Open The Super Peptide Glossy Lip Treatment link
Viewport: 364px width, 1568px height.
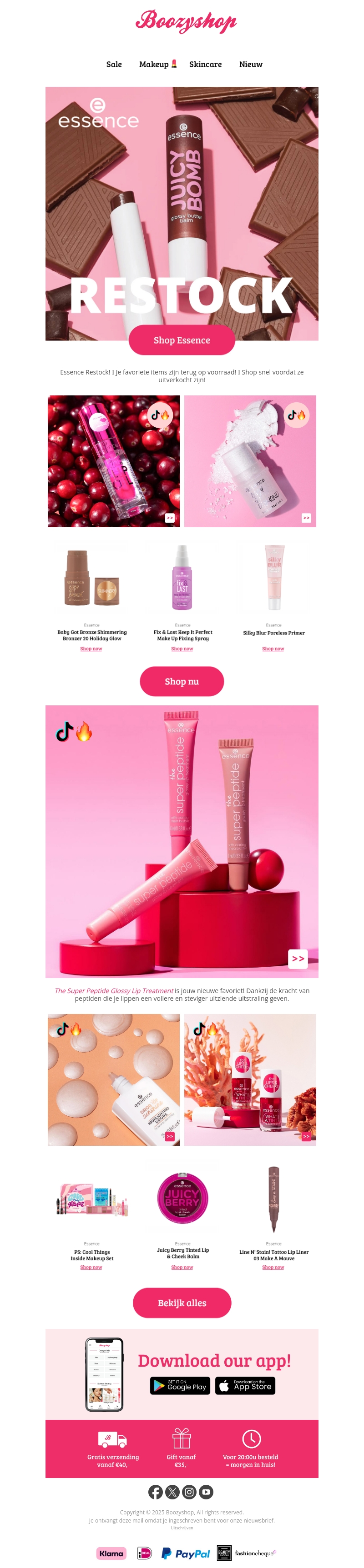(x=114, y=990)
